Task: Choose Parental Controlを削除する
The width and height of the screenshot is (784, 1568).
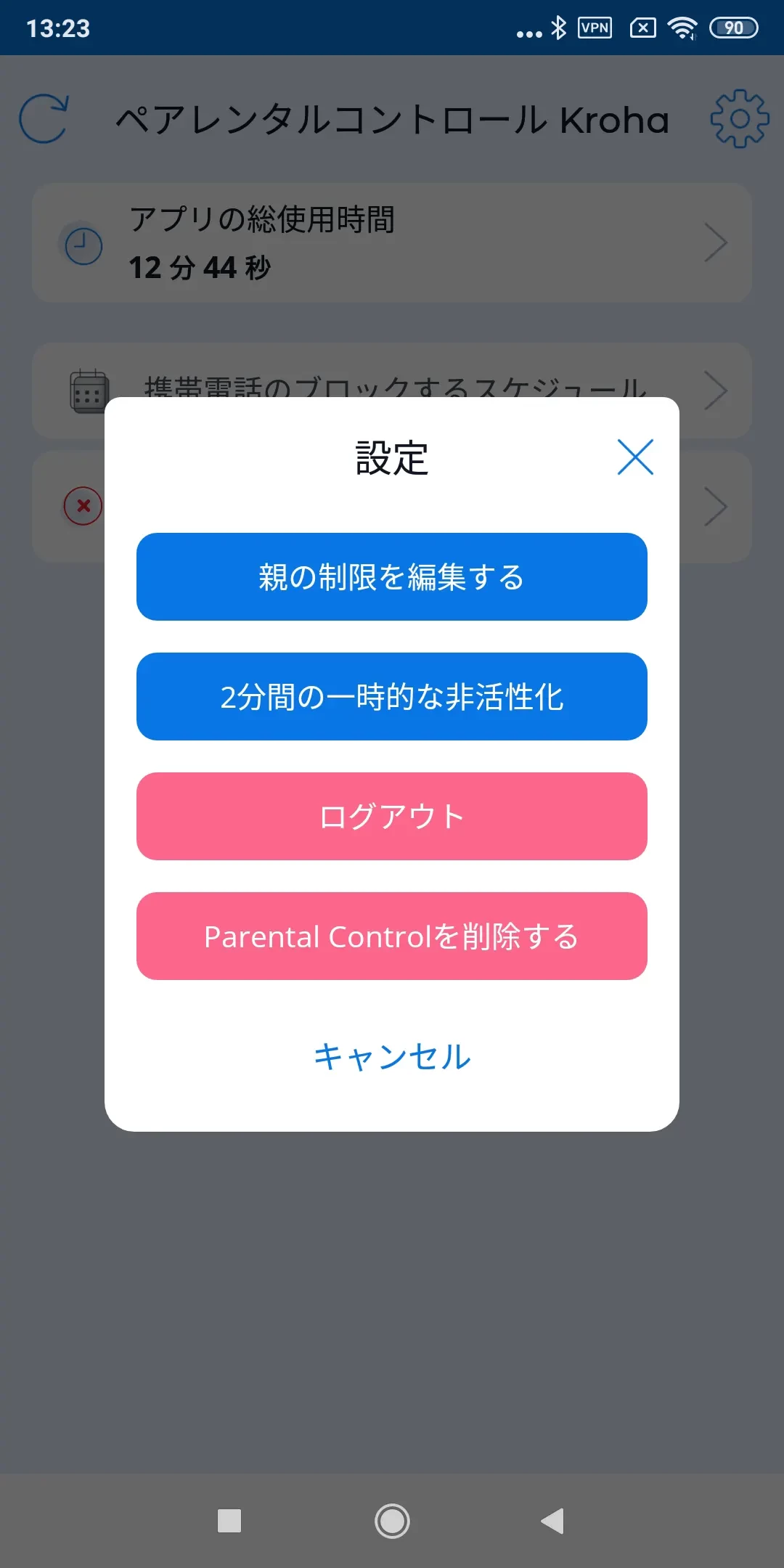Action: point(391,936)
